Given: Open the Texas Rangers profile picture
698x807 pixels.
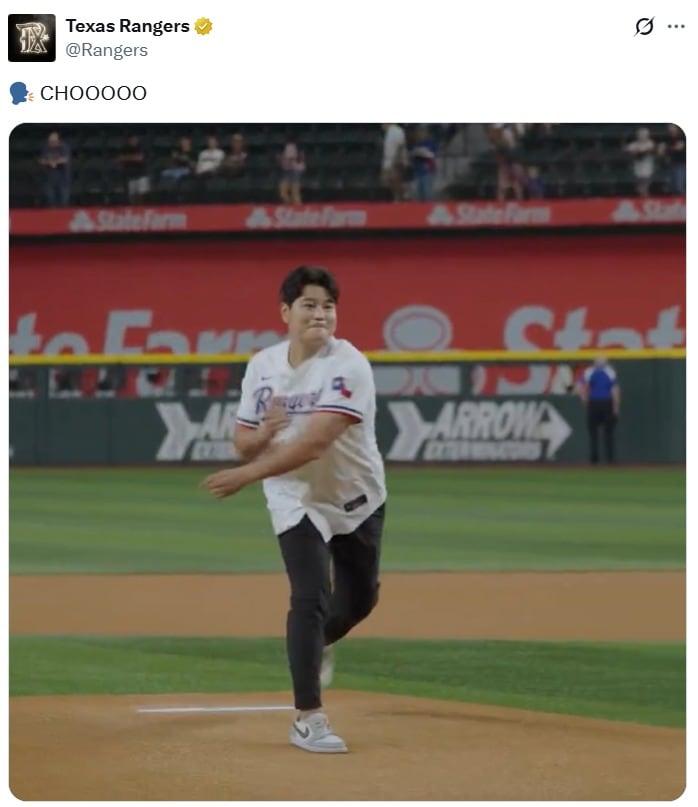Looking at the screenshot, I should [31, 38].
